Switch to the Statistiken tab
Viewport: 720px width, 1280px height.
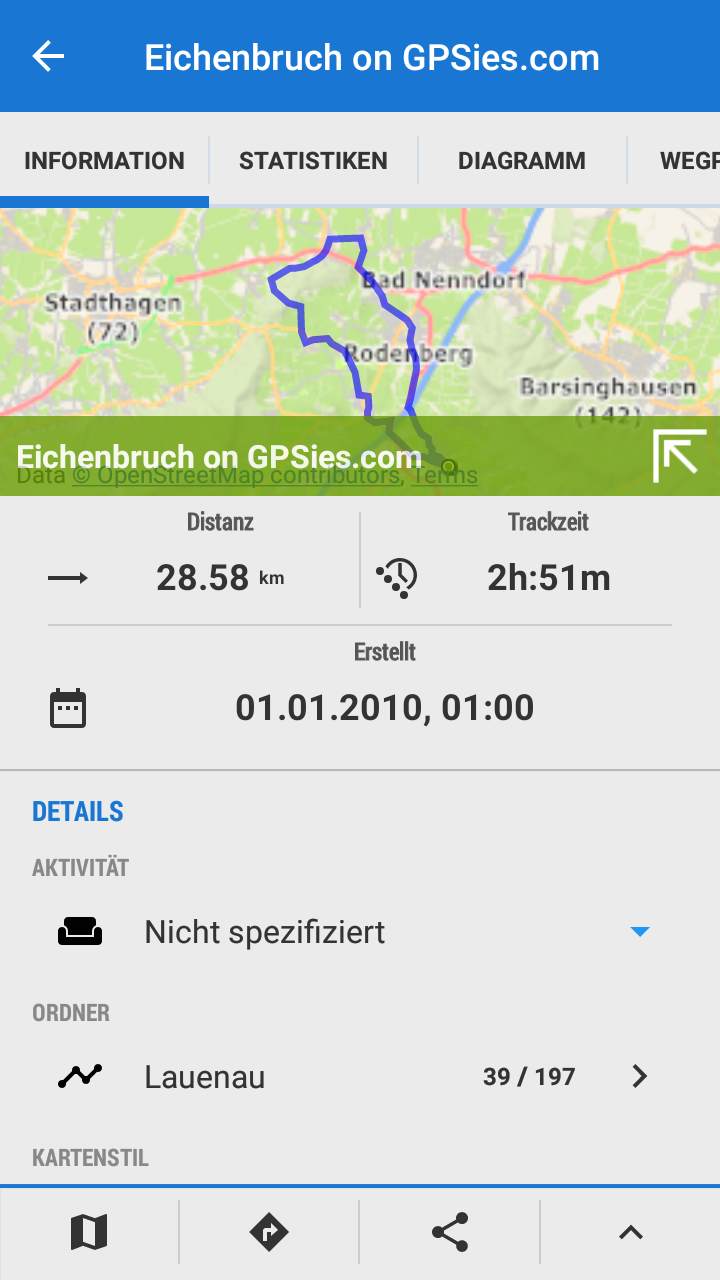point(313,161)
